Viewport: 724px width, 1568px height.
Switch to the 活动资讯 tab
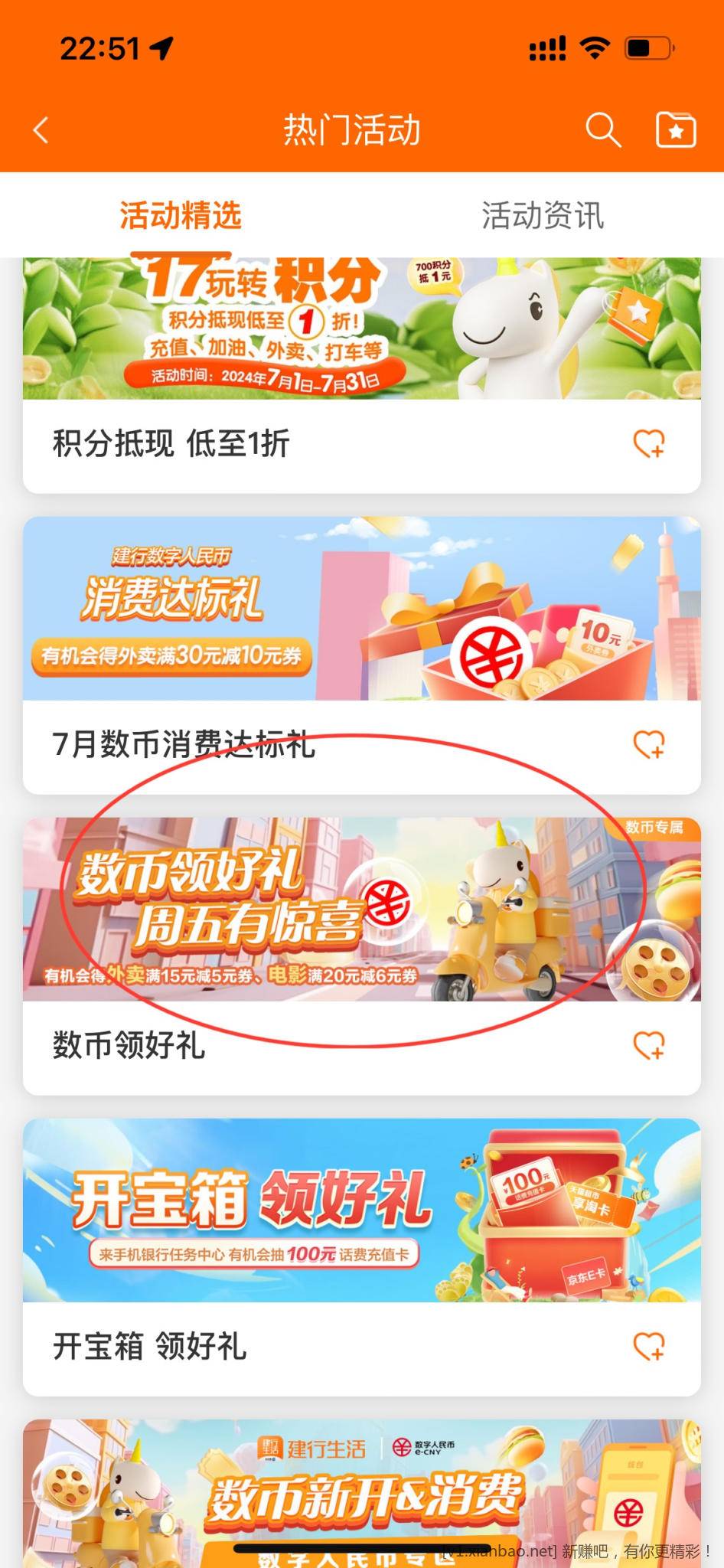543,215
